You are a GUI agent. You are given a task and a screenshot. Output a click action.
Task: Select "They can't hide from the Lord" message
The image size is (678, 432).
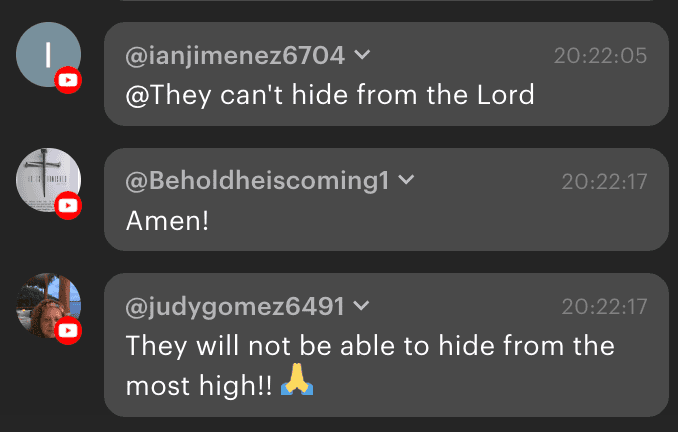(x=330, y=96)
